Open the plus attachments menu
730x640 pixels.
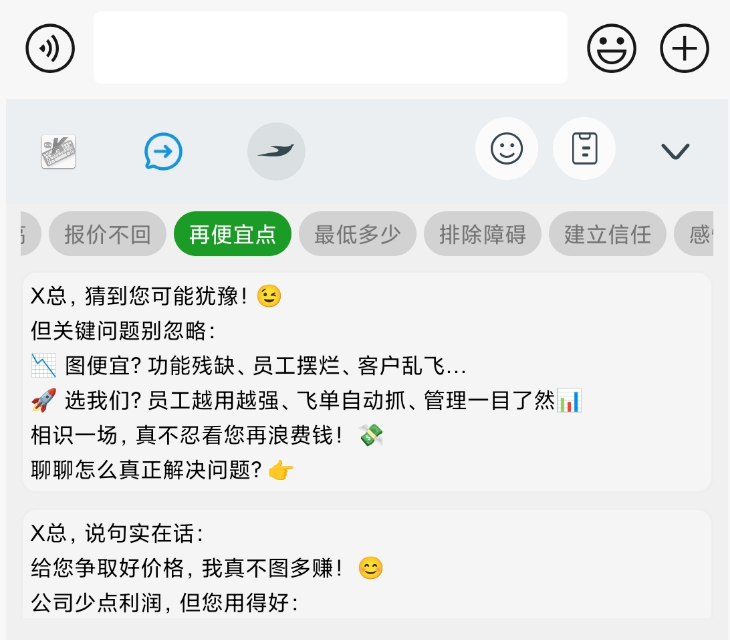point(684,48)
